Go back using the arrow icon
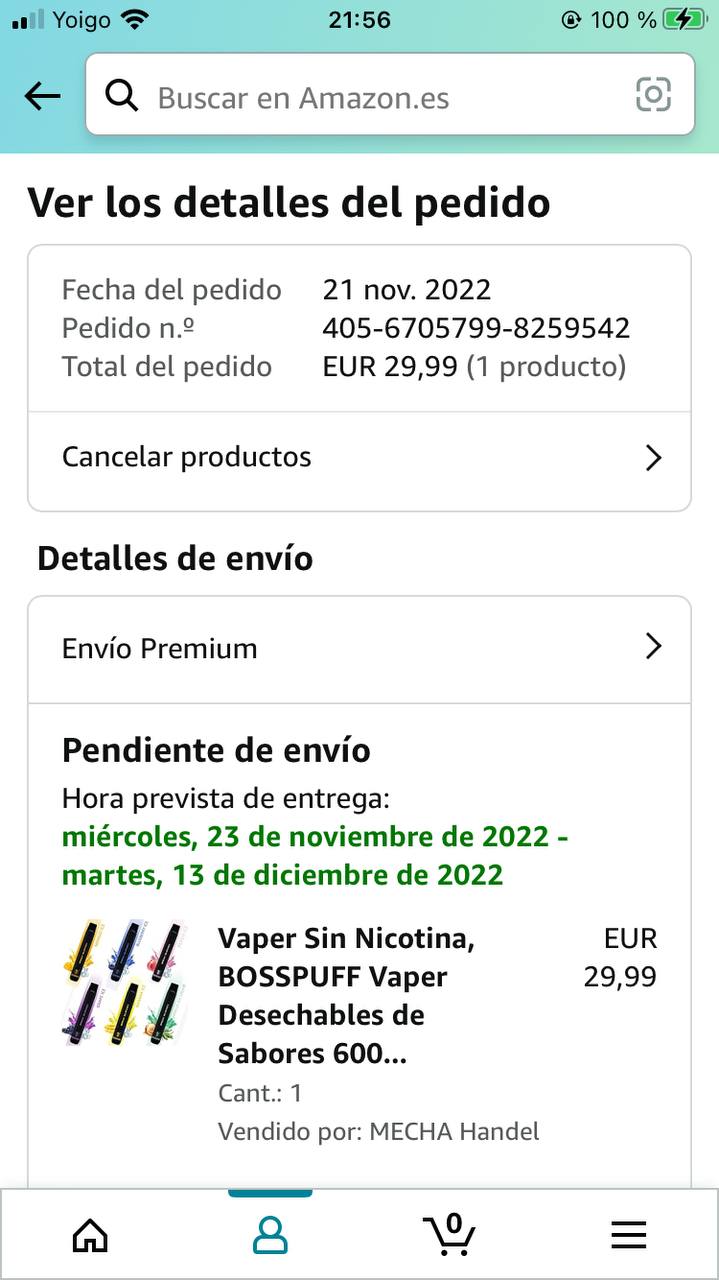Image resolution: width=719 pixels, height=1280 pixels. tap(42, 96)
